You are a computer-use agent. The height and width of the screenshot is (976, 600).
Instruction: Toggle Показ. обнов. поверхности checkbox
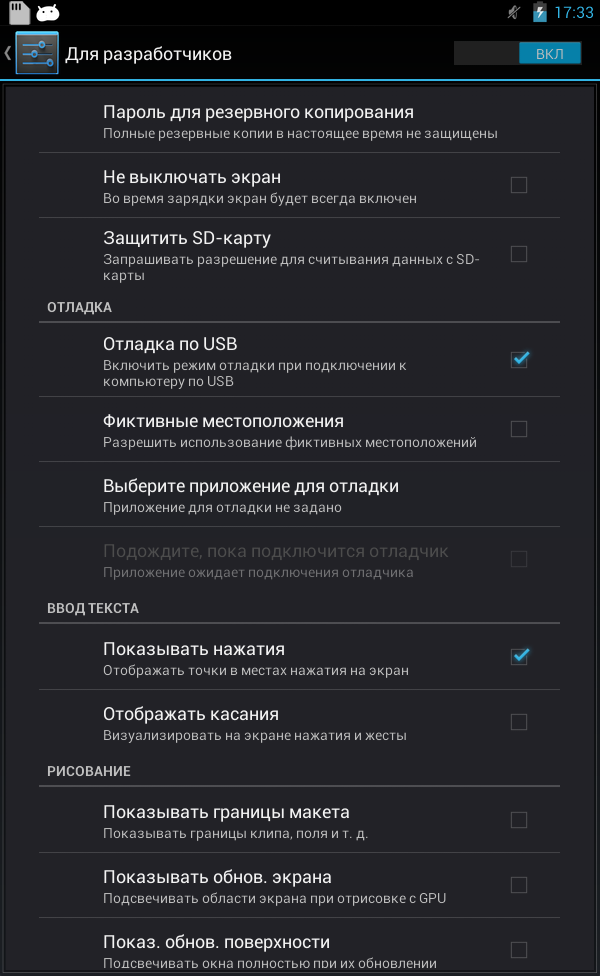[519, 949]
